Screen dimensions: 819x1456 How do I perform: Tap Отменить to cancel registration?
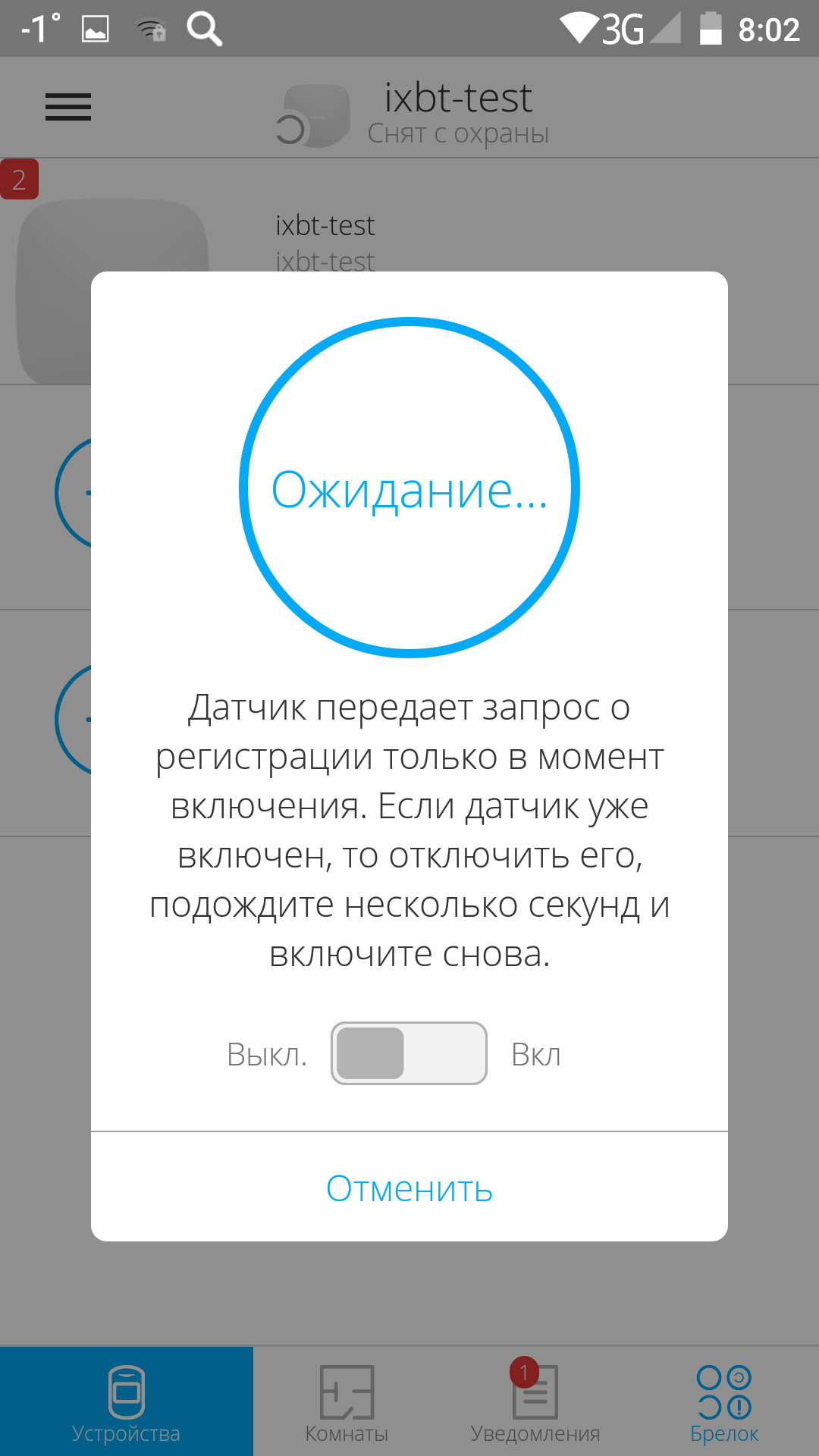[409, 1188]
